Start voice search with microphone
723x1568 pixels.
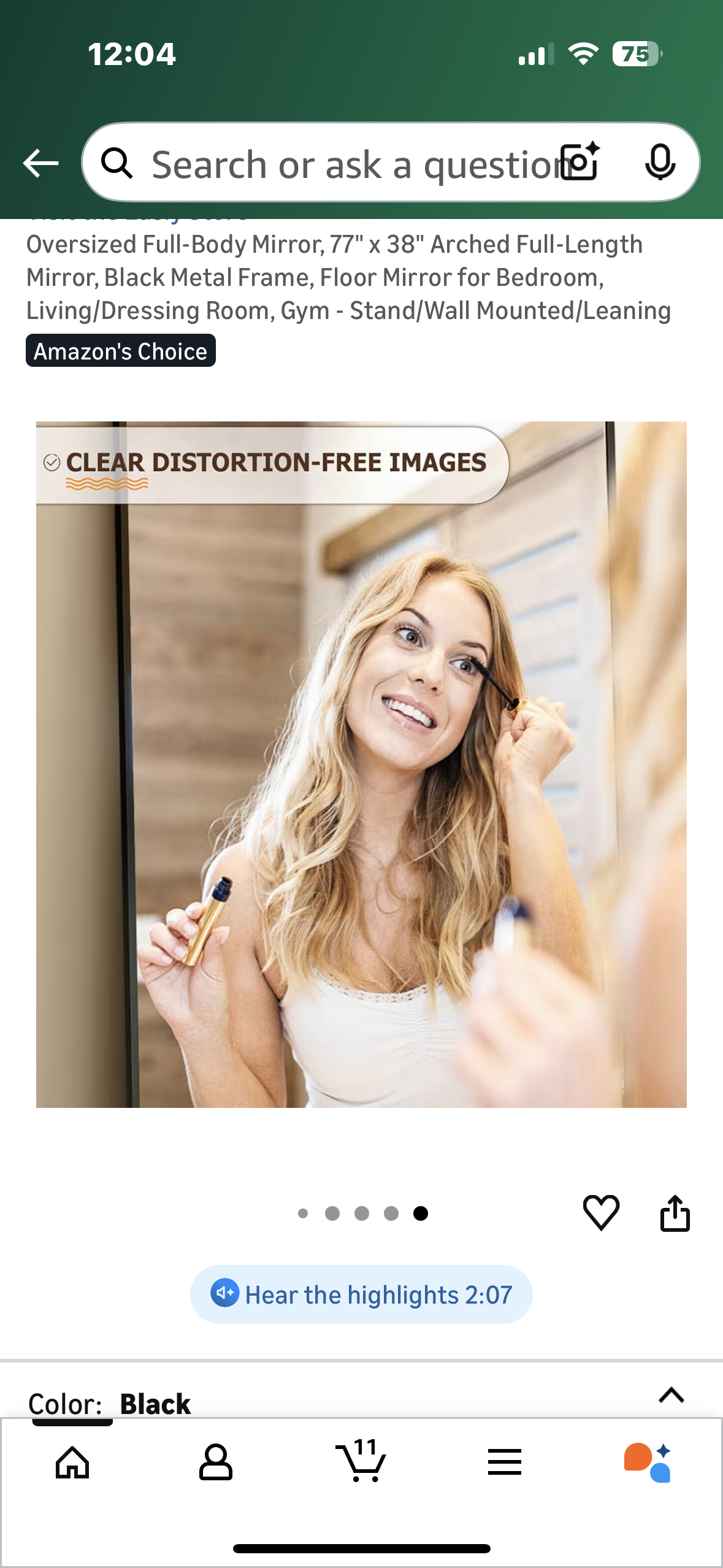tap(660, 163)
